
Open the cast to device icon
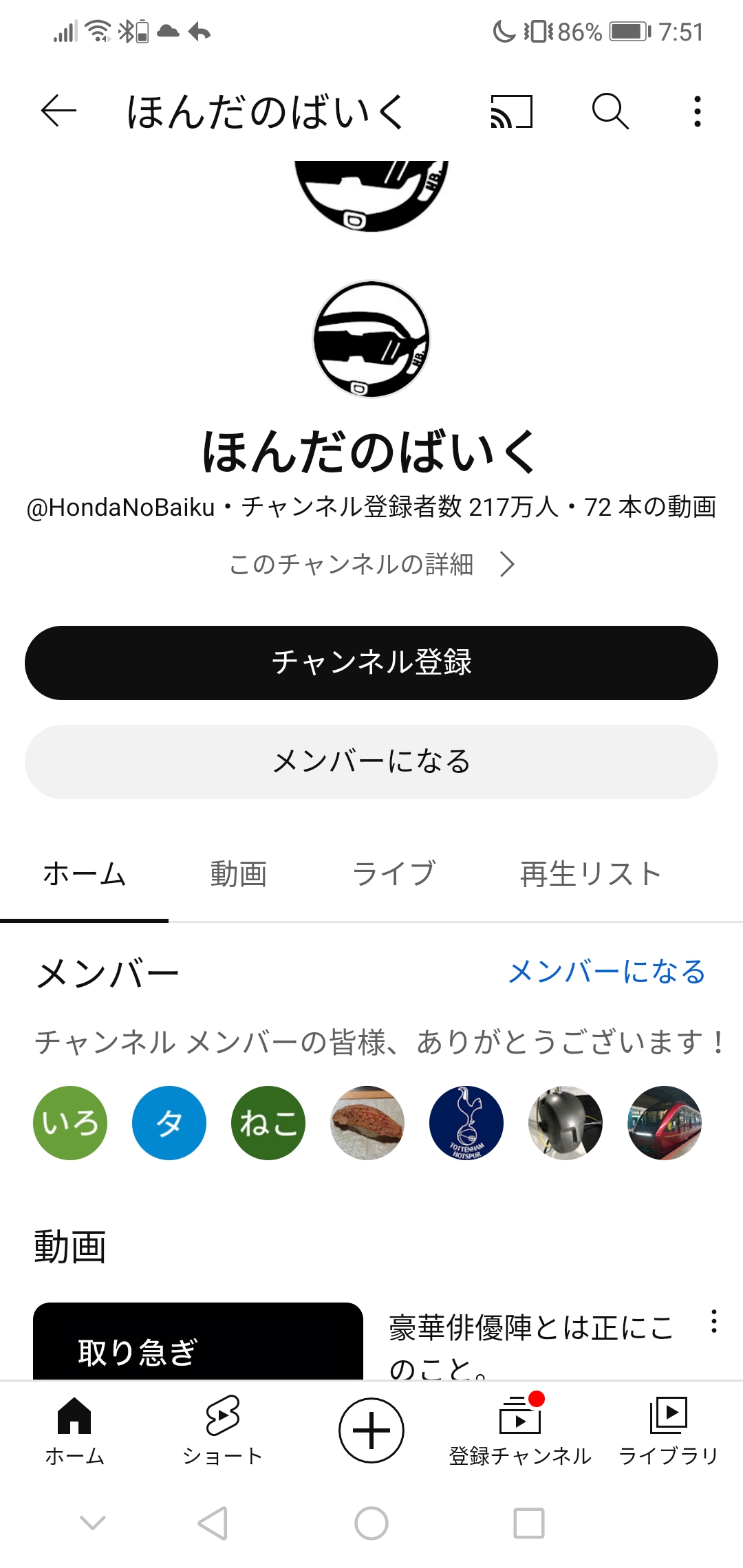[511, 111]
